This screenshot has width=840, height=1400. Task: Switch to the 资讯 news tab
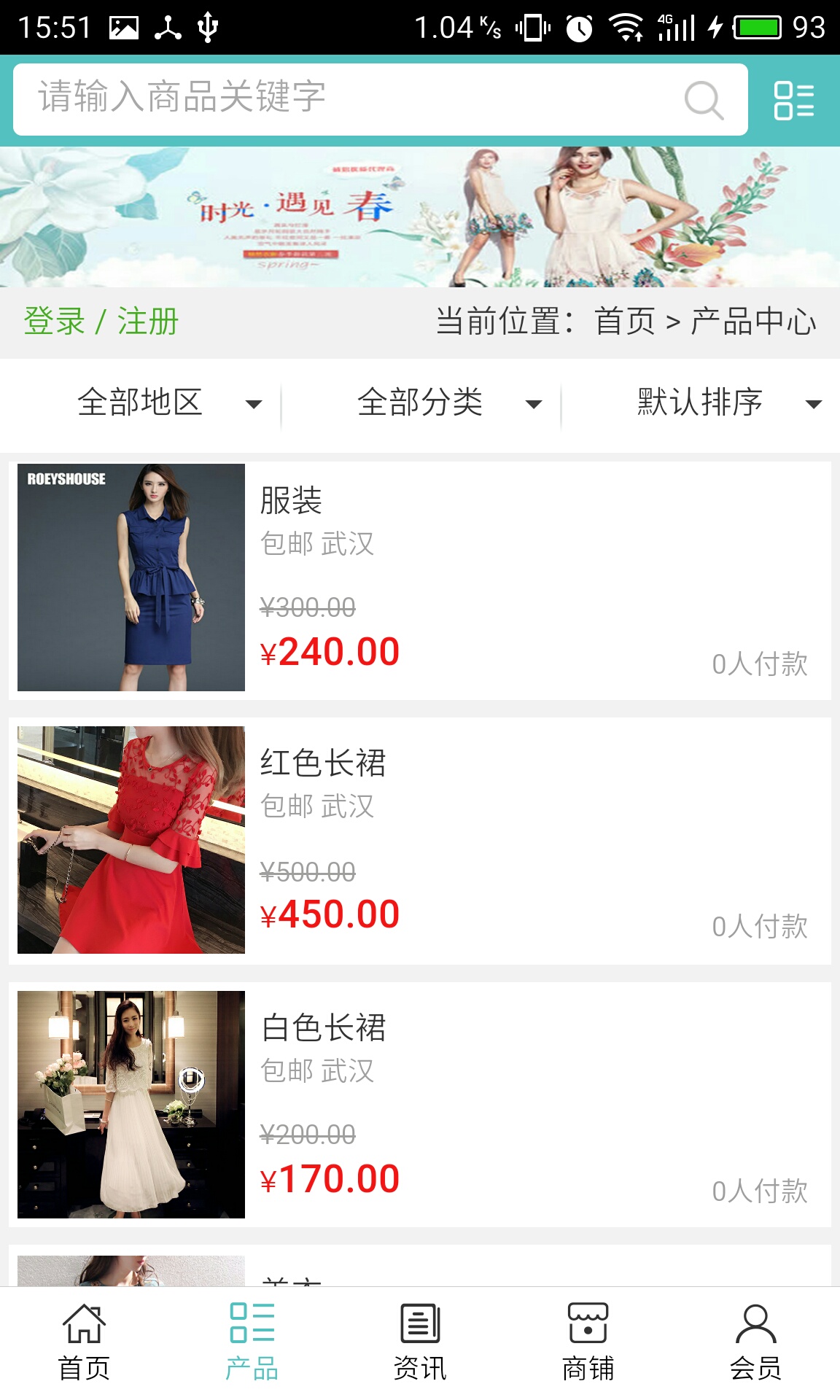pos(420,1343)
